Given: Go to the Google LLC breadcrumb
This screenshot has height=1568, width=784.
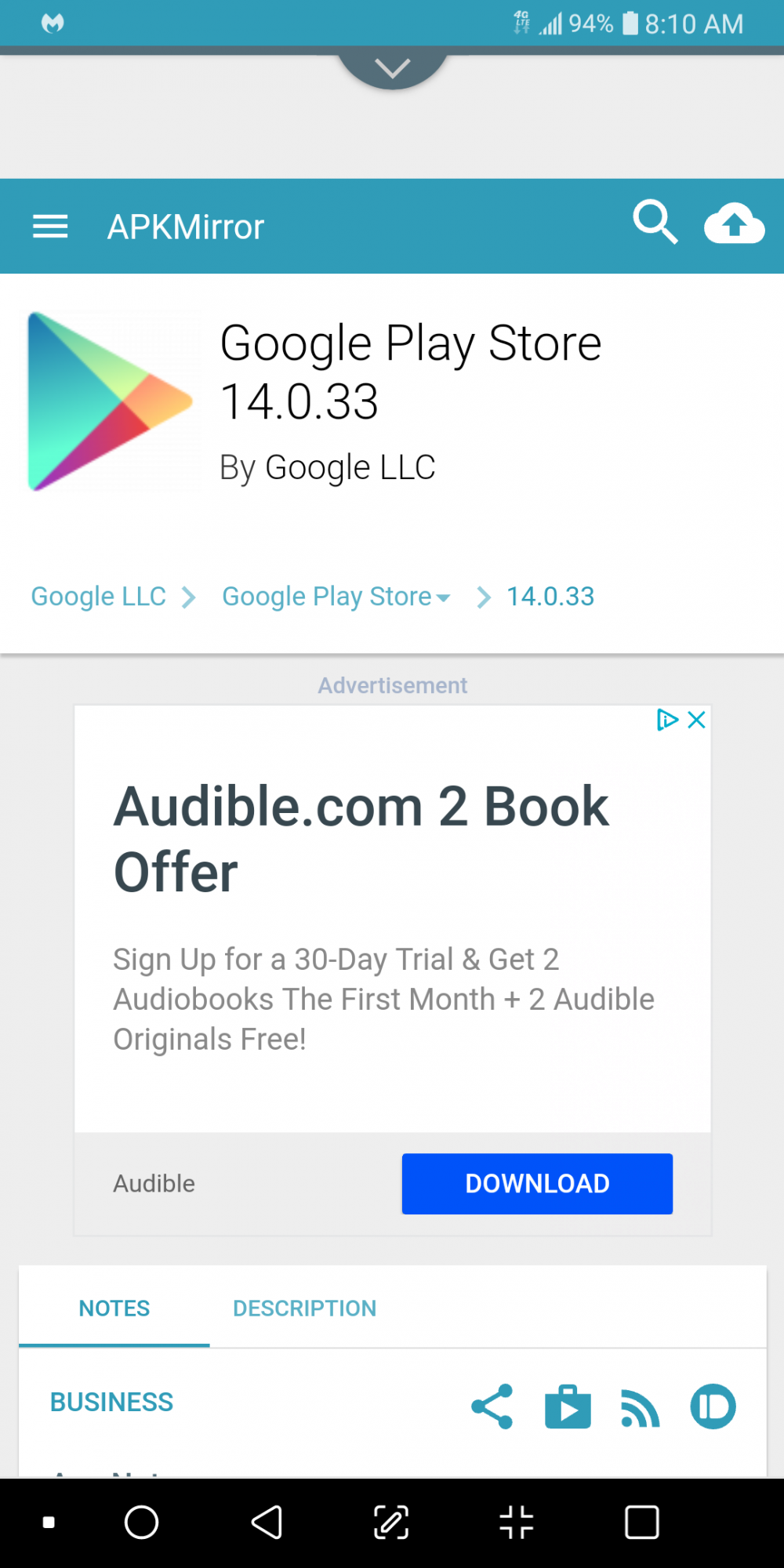Looking at the screenshot, I should [99, 597].
